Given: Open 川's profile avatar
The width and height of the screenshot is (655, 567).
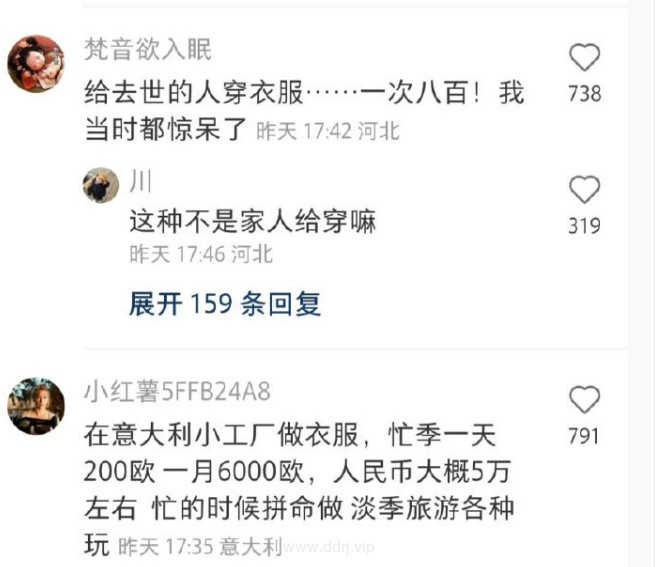Looking at the screenshot, I should [x=101, y=185].
